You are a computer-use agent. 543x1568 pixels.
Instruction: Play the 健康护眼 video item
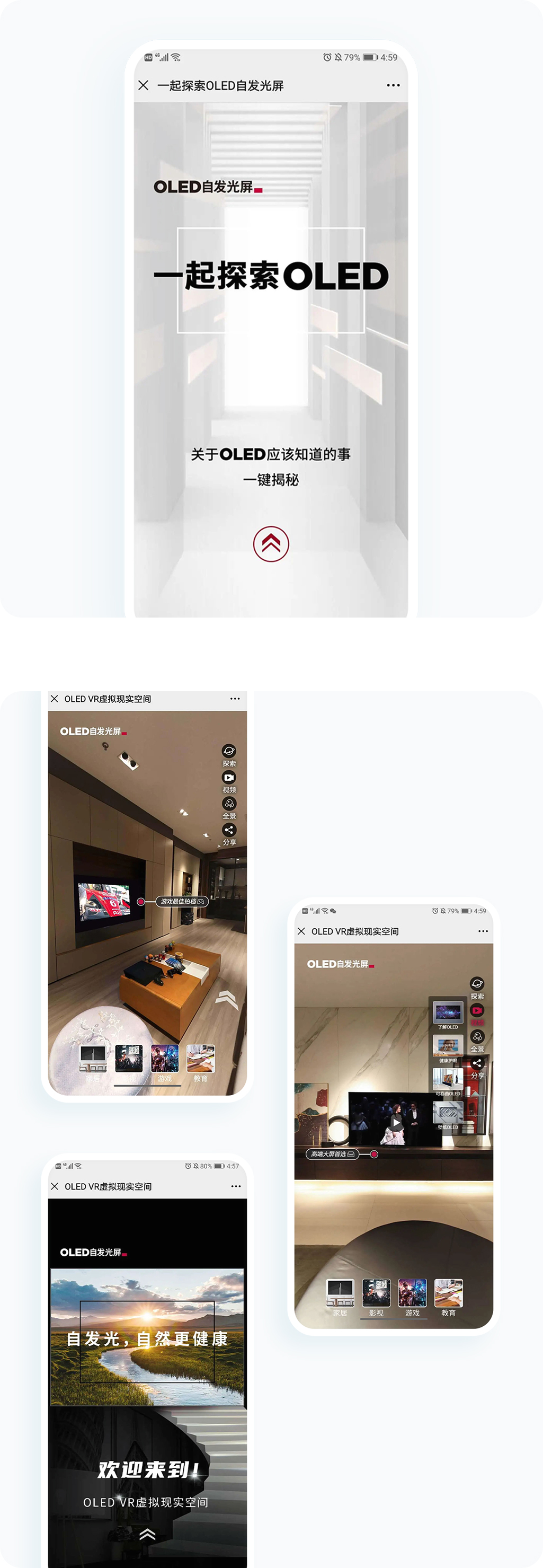click(x=448, y=1046)
